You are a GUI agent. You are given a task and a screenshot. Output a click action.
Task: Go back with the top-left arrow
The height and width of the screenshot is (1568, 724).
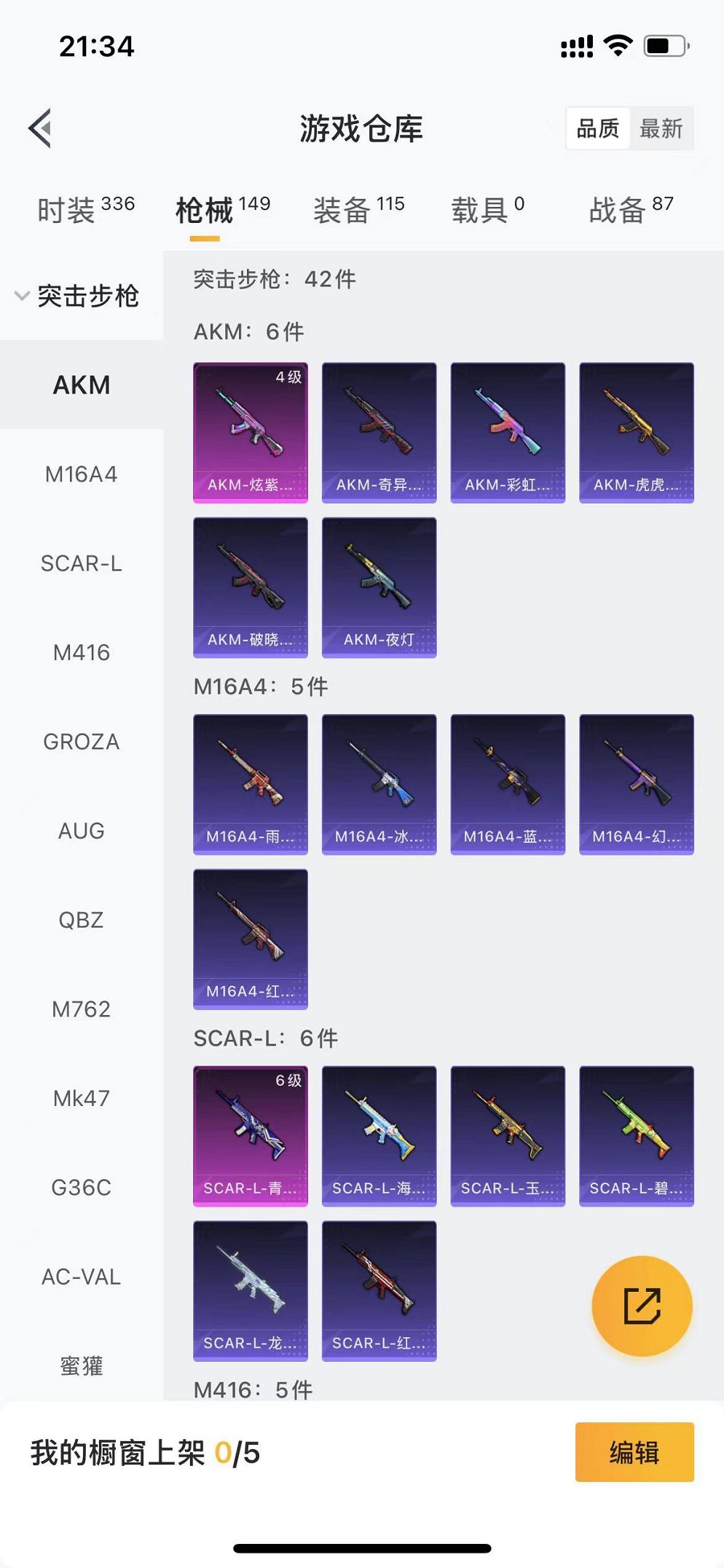point(41,128)
